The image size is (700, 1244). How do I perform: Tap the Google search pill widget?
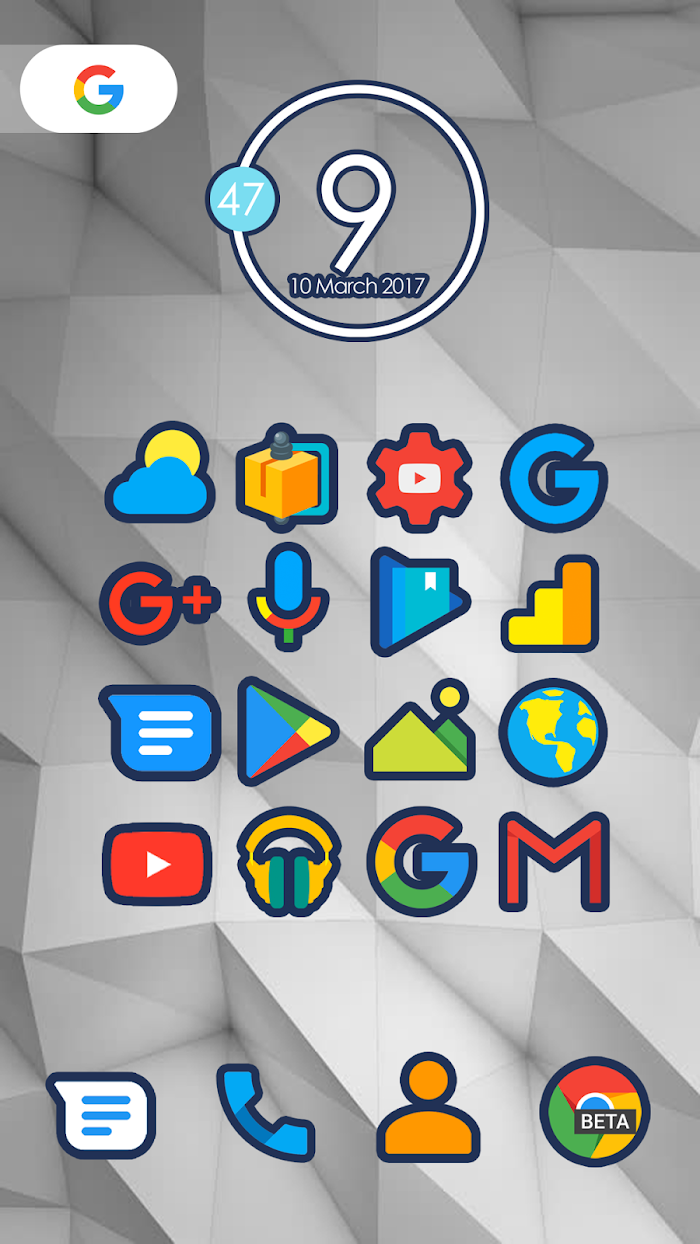(x=98, y=89)
